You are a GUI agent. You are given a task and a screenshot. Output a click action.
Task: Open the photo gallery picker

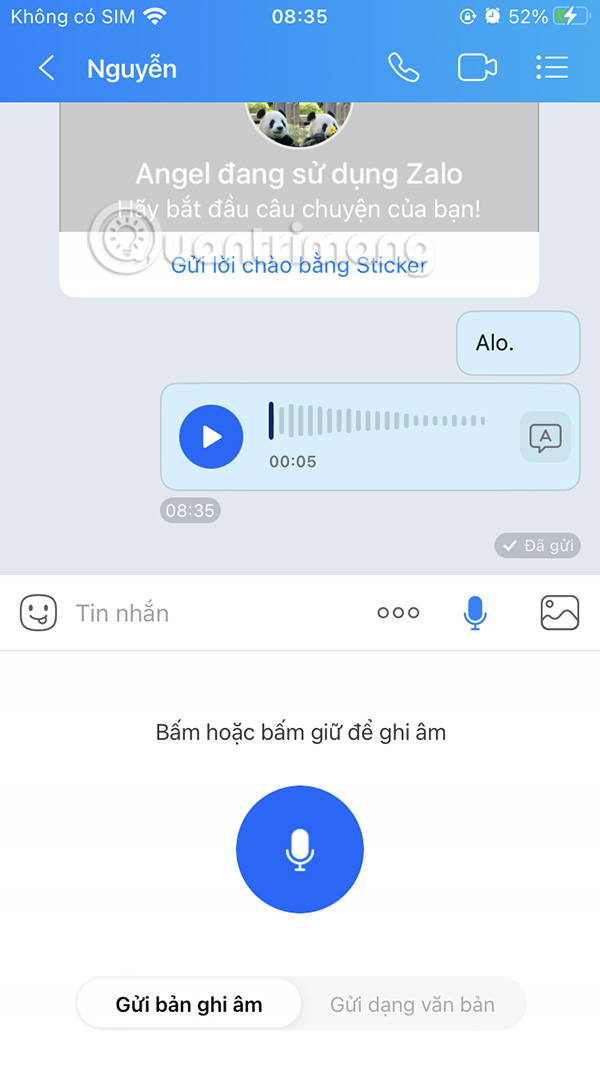pyautogui.click(x=560, y=613)
